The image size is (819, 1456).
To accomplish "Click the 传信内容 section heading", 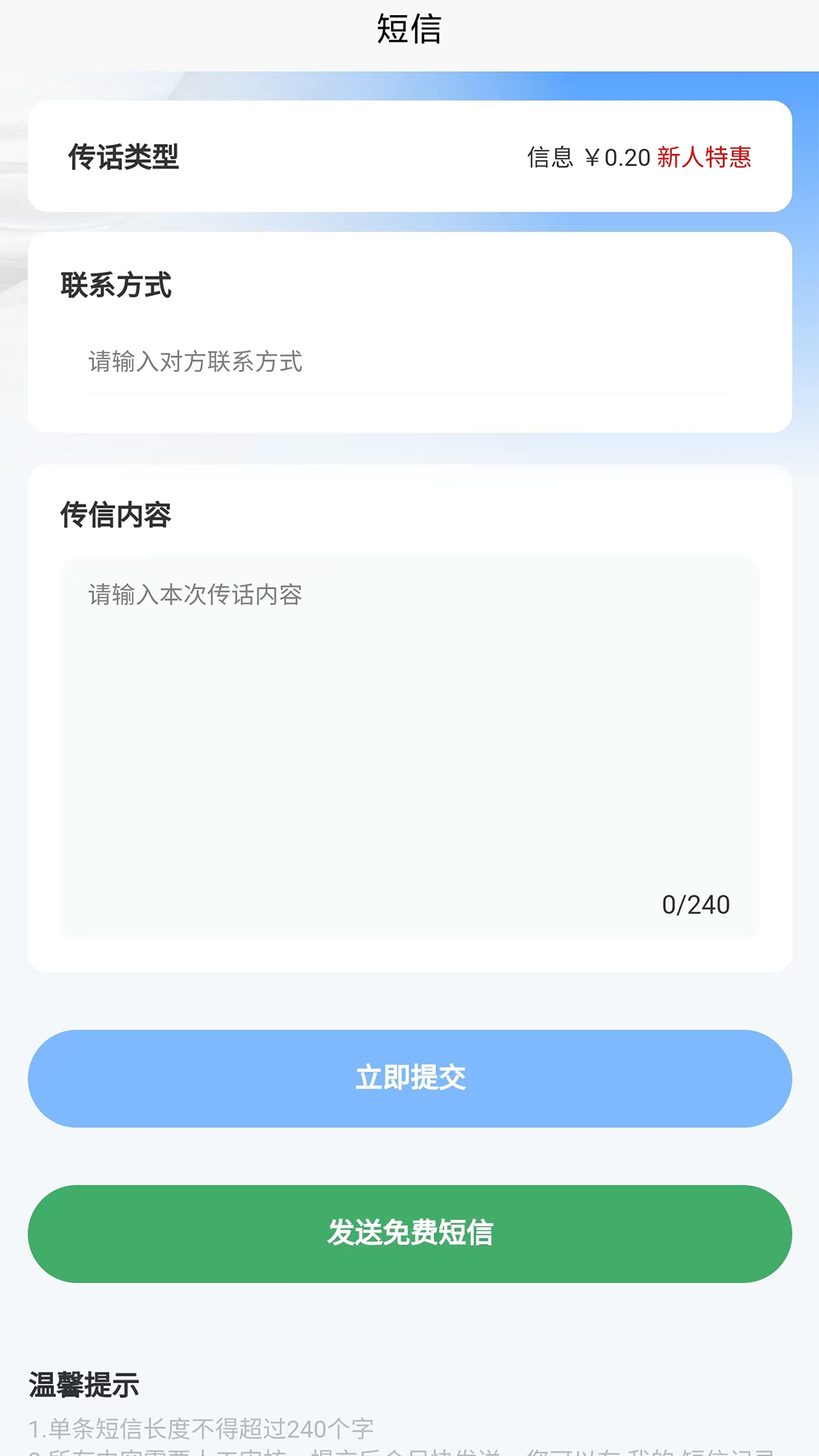I will point(116,516).
